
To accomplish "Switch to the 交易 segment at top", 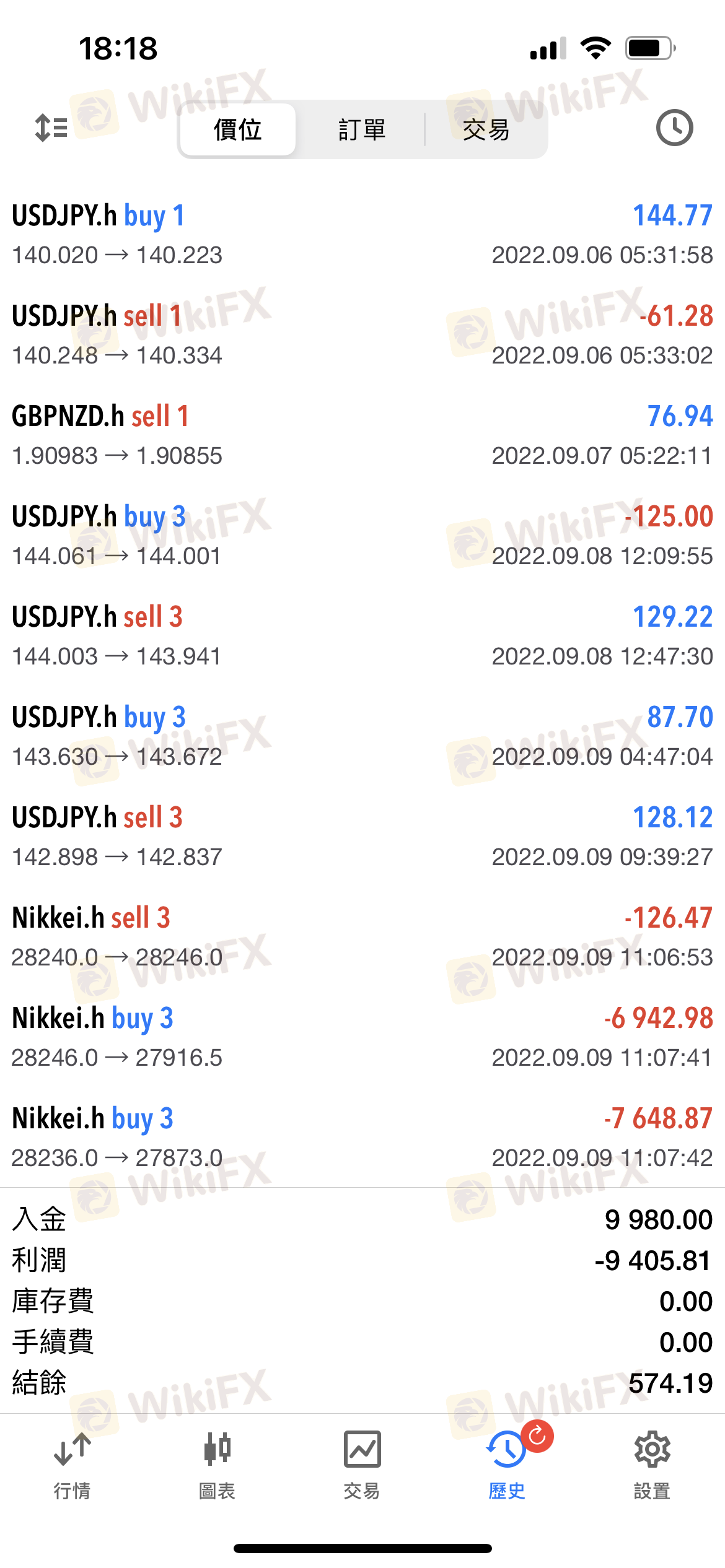I will (486, 130).
